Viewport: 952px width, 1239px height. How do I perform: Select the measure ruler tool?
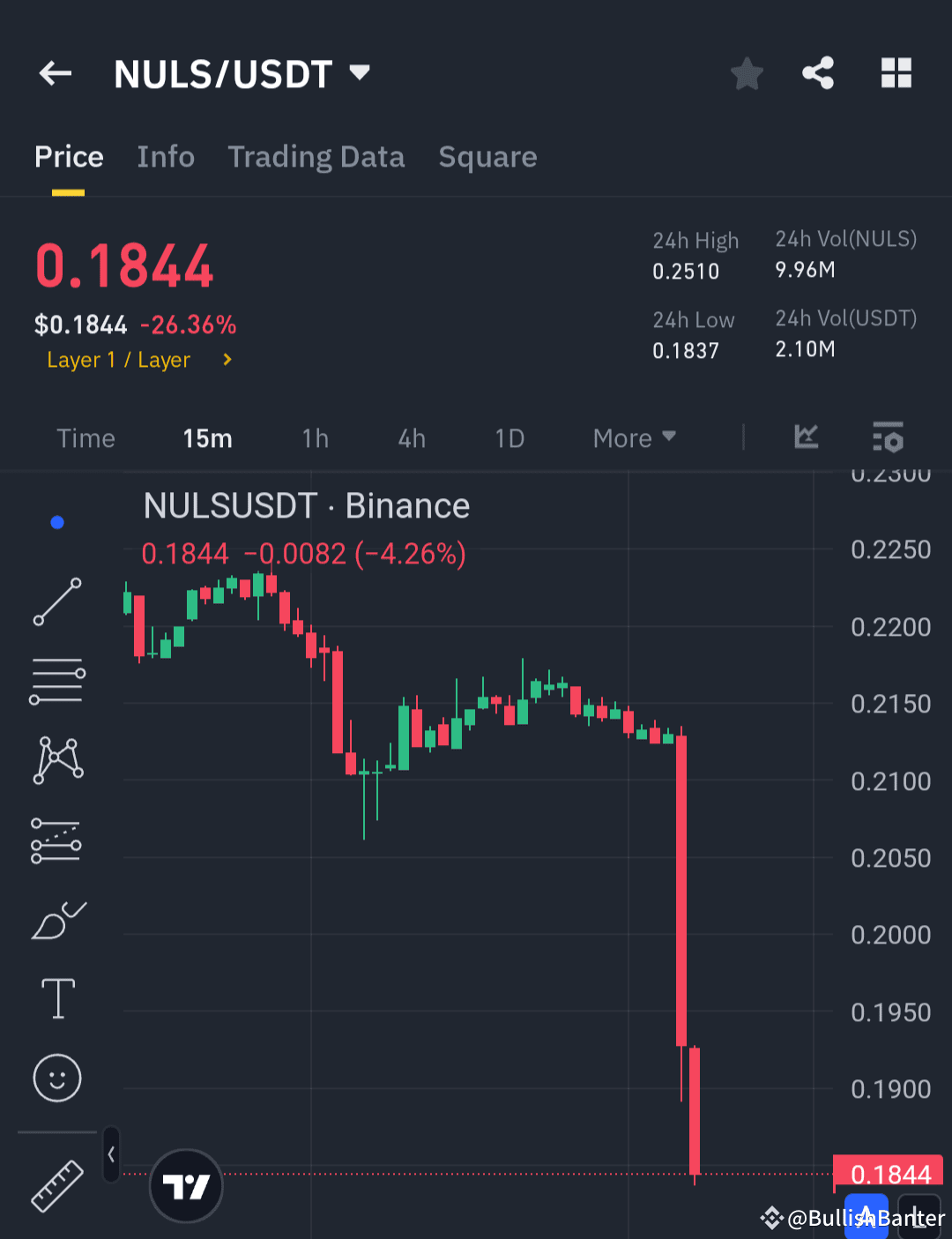tap(56, 1184)
